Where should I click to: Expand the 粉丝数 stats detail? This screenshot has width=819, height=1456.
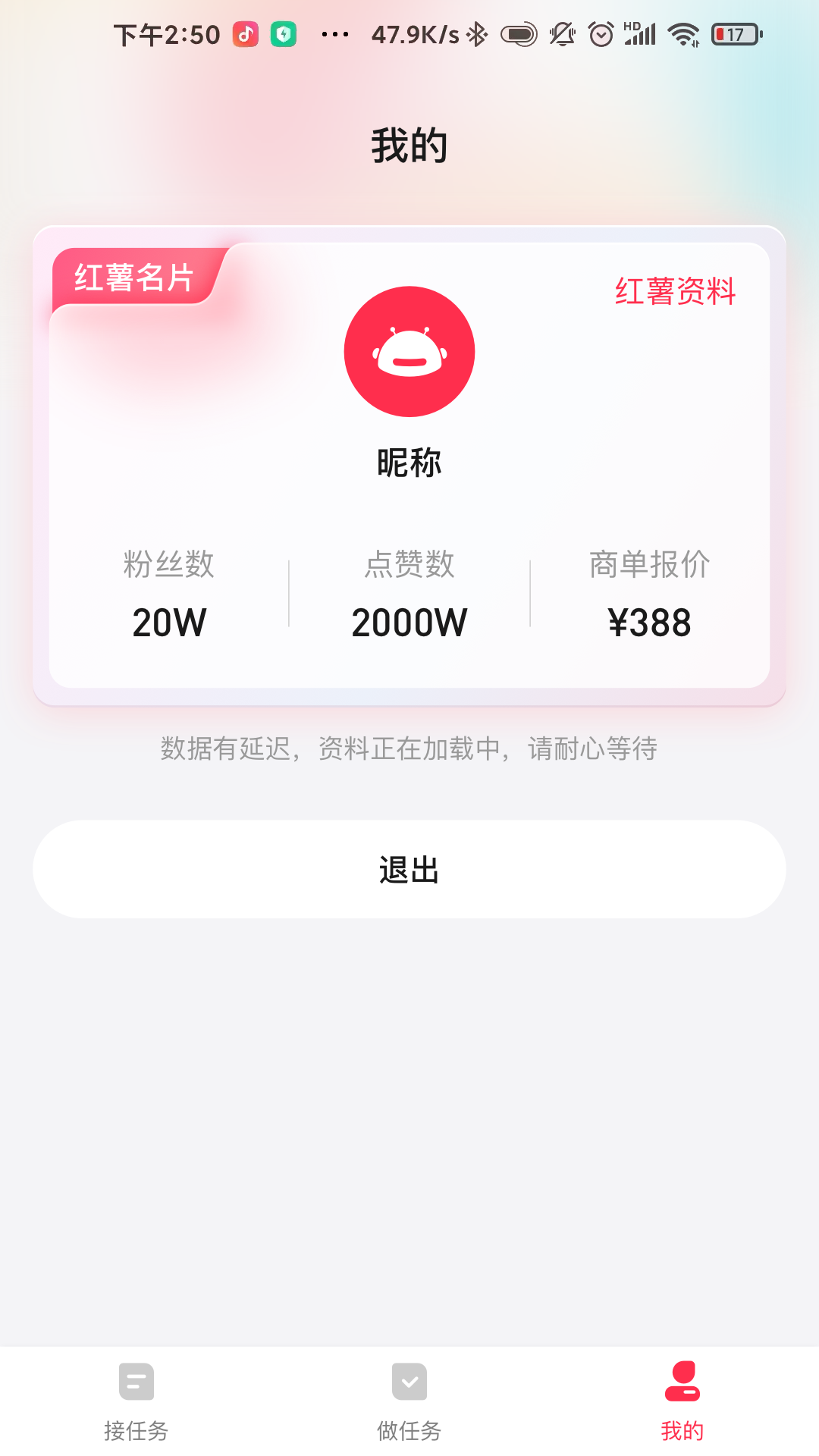[168, 595]
